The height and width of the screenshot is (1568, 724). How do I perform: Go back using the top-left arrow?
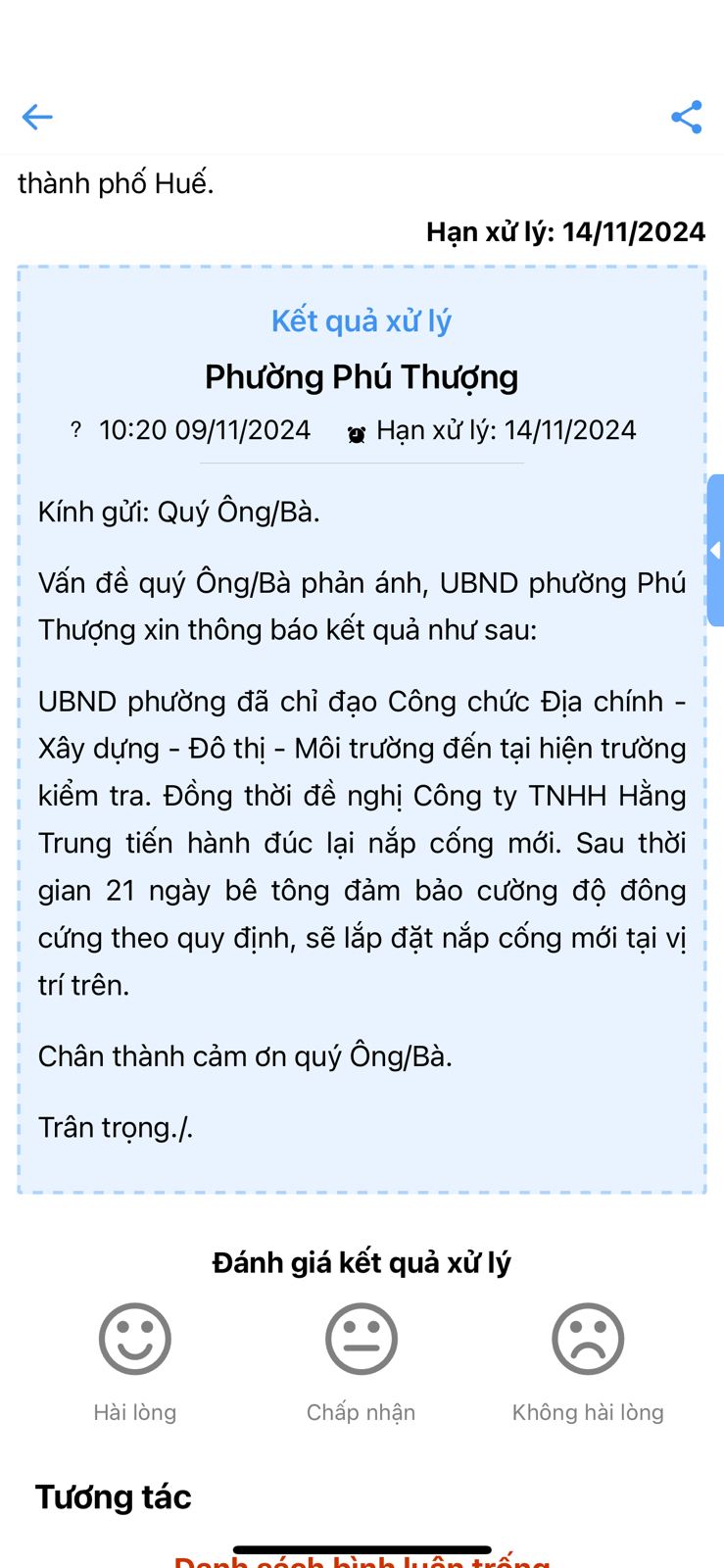[37, 118]
